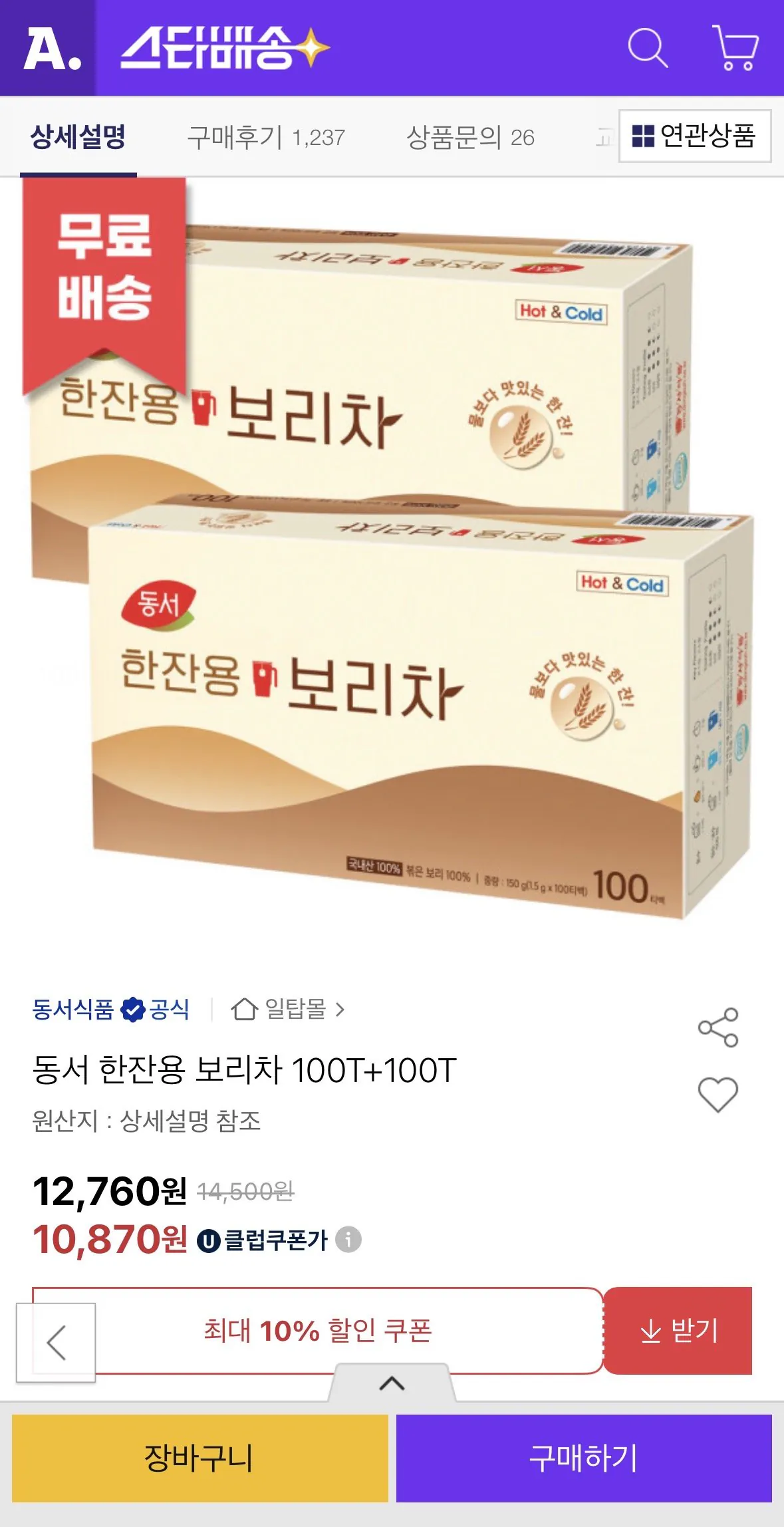Click the barley tea product image
This screenshot has width=784, height=1527.
[392, 565]
